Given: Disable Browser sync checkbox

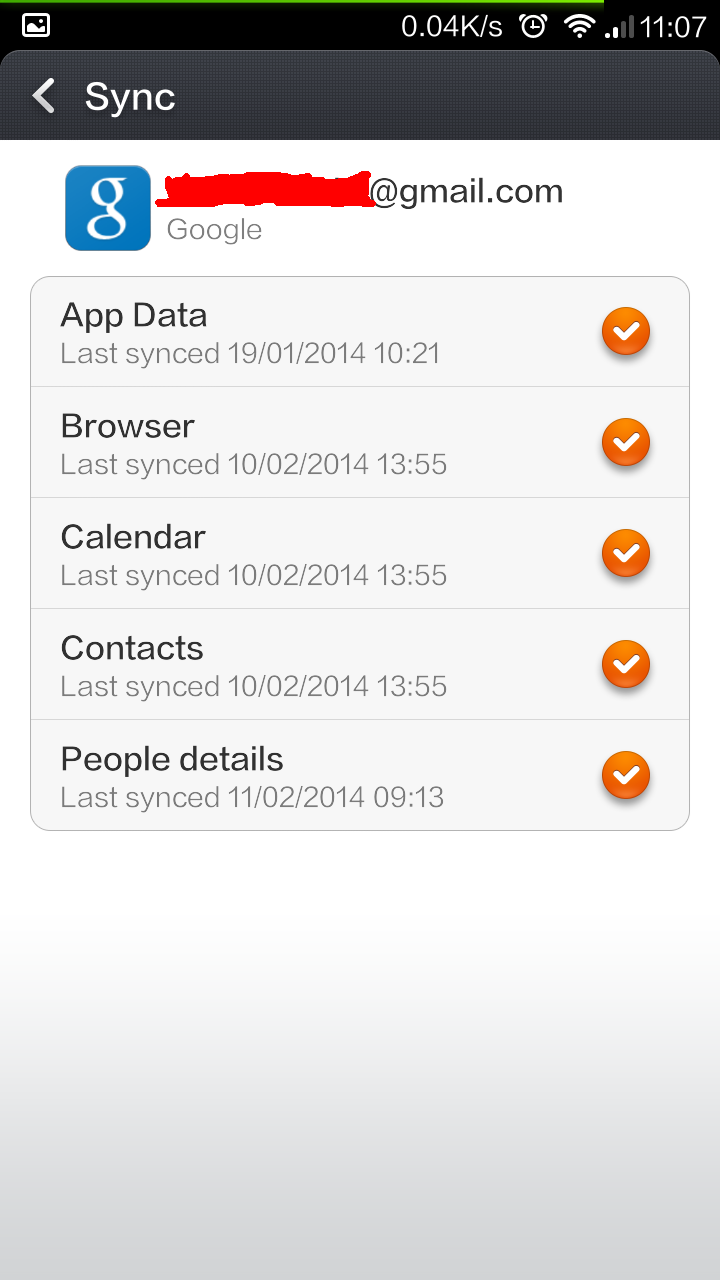Looking at the screenshot, I should pos(626,443).
